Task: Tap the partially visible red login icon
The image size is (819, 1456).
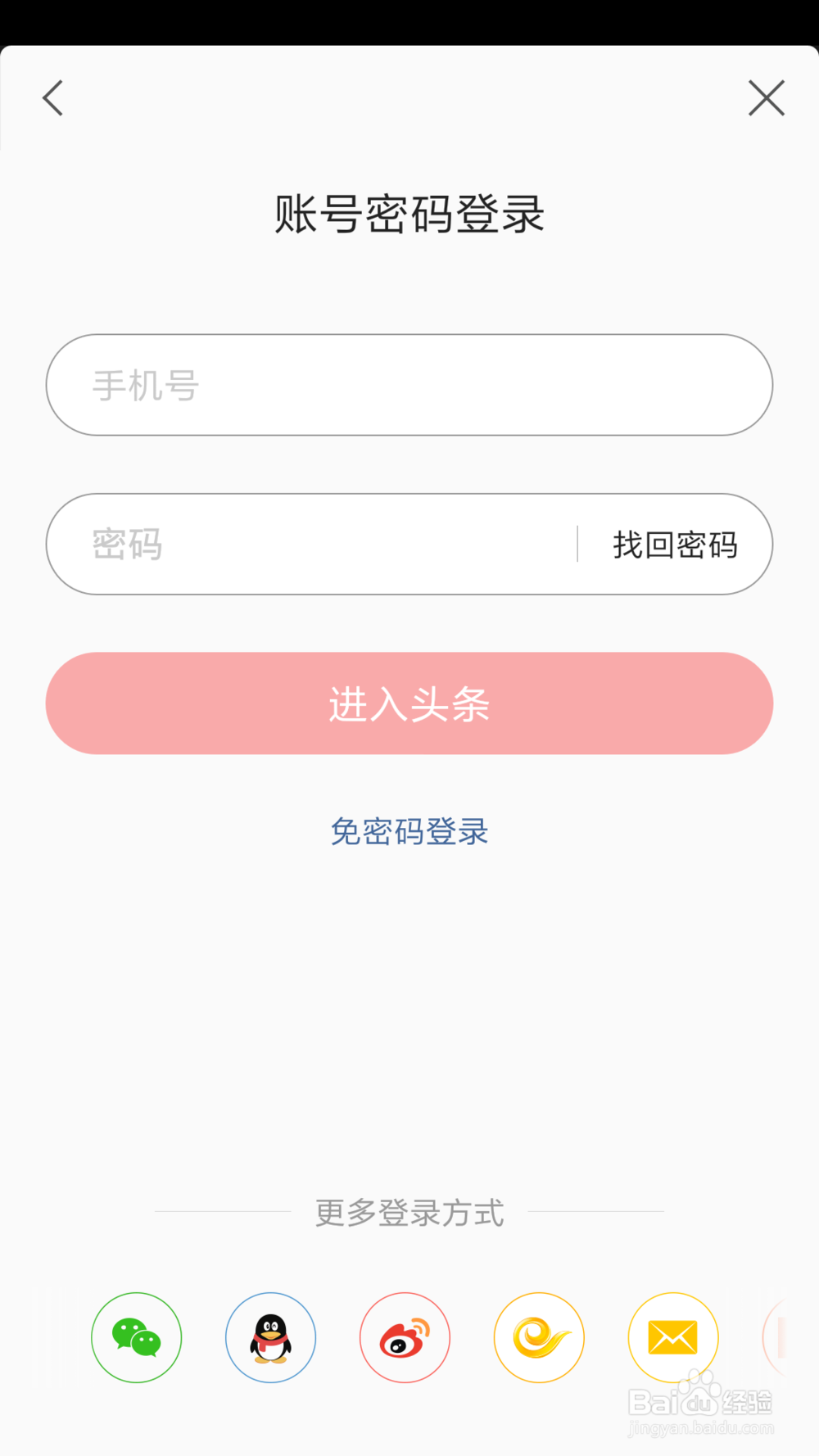Action: coord(789,1336)
